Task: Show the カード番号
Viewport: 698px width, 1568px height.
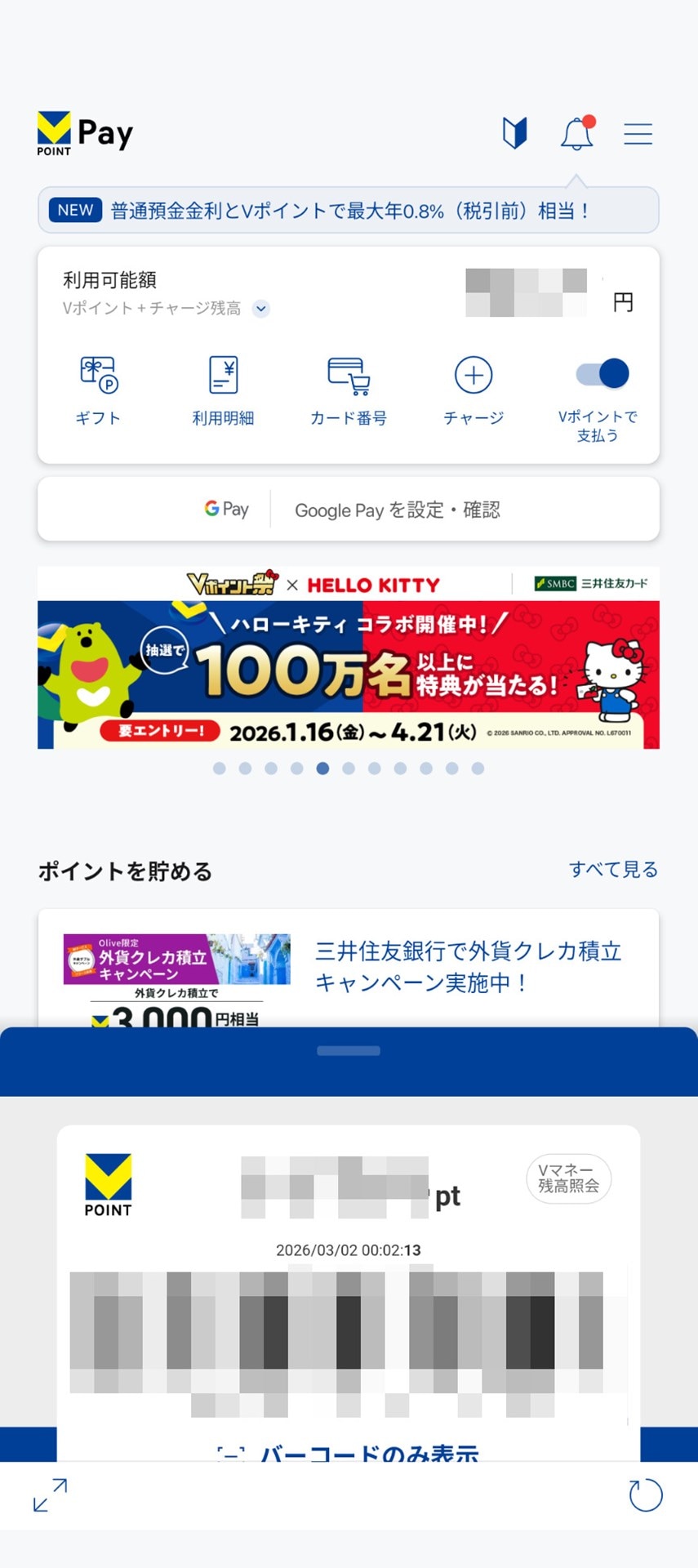Action: coord(349,391)
